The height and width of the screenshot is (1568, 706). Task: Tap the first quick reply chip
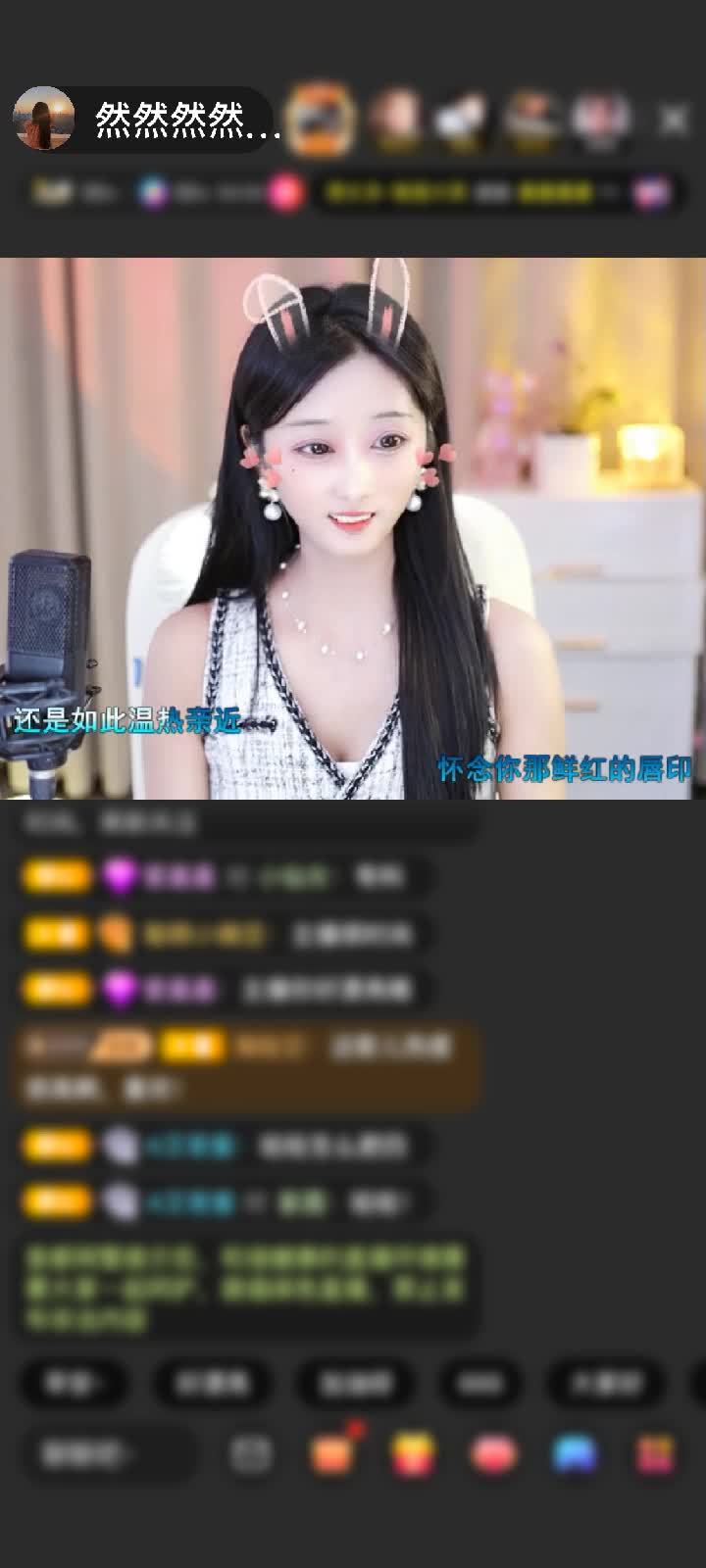75,1383
